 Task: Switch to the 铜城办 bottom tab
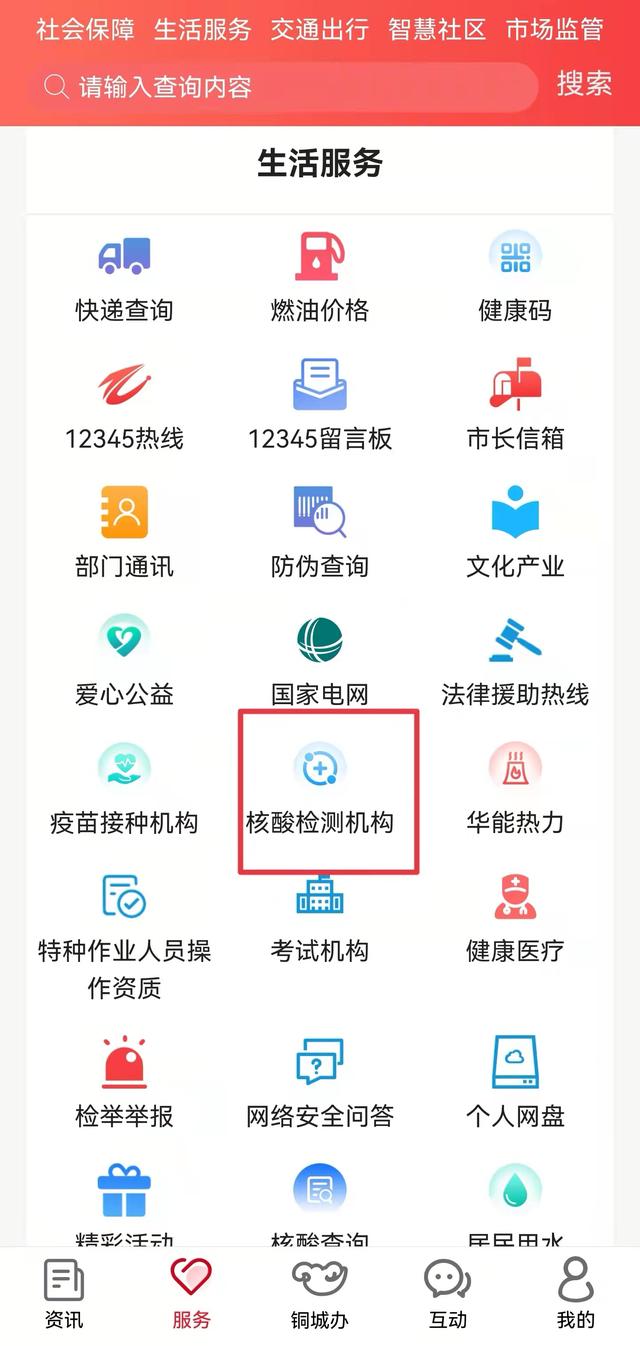click(320, 1294)
